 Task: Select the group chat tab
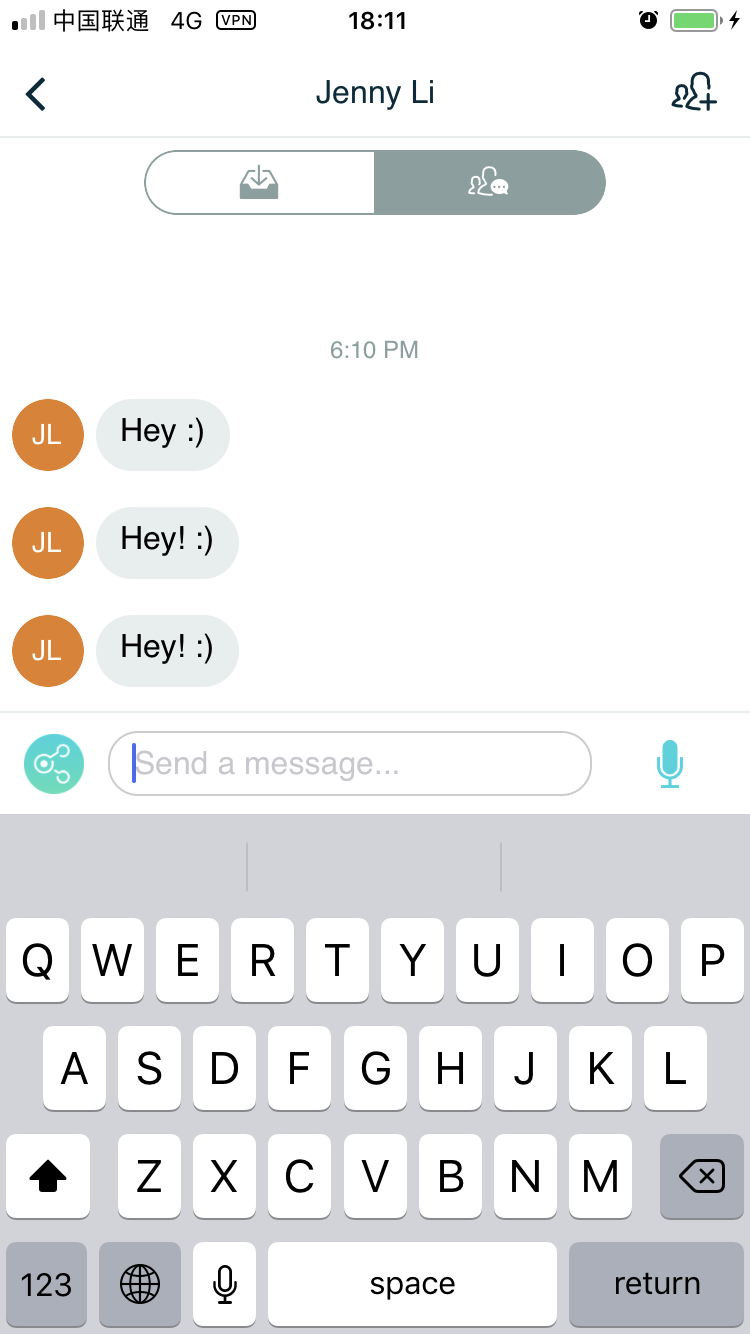click(x=489, y=182)
